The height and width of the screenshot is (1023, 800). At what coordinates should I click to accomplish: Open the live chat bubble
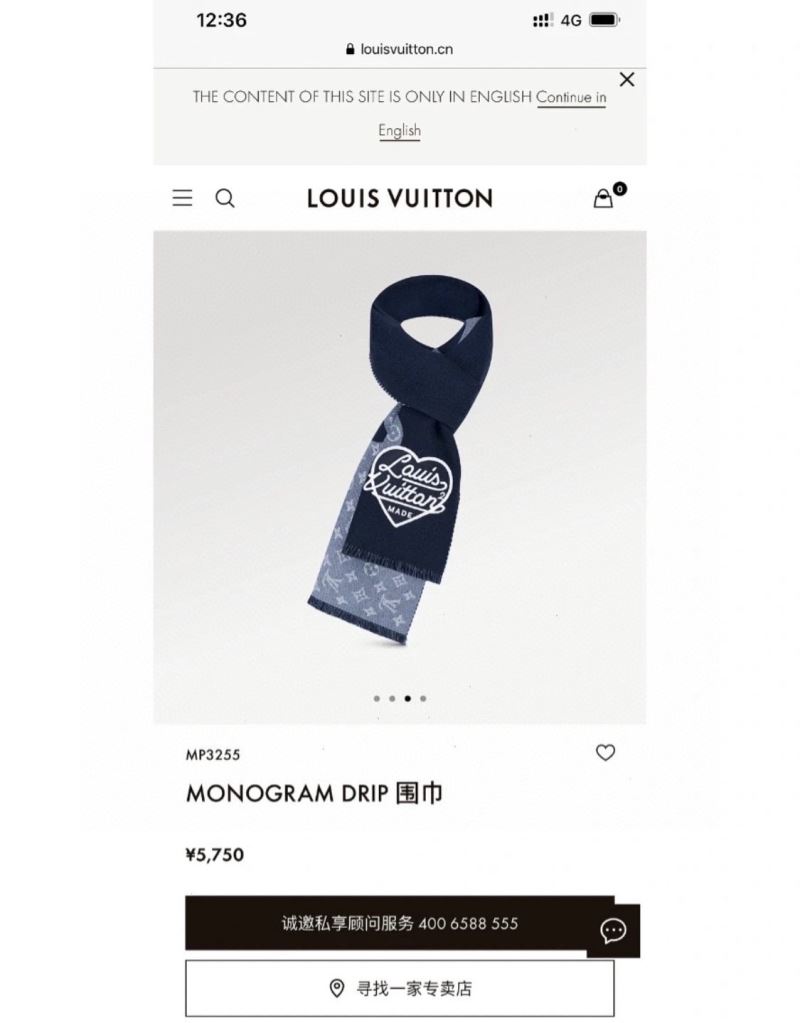[x=613, y=931]
